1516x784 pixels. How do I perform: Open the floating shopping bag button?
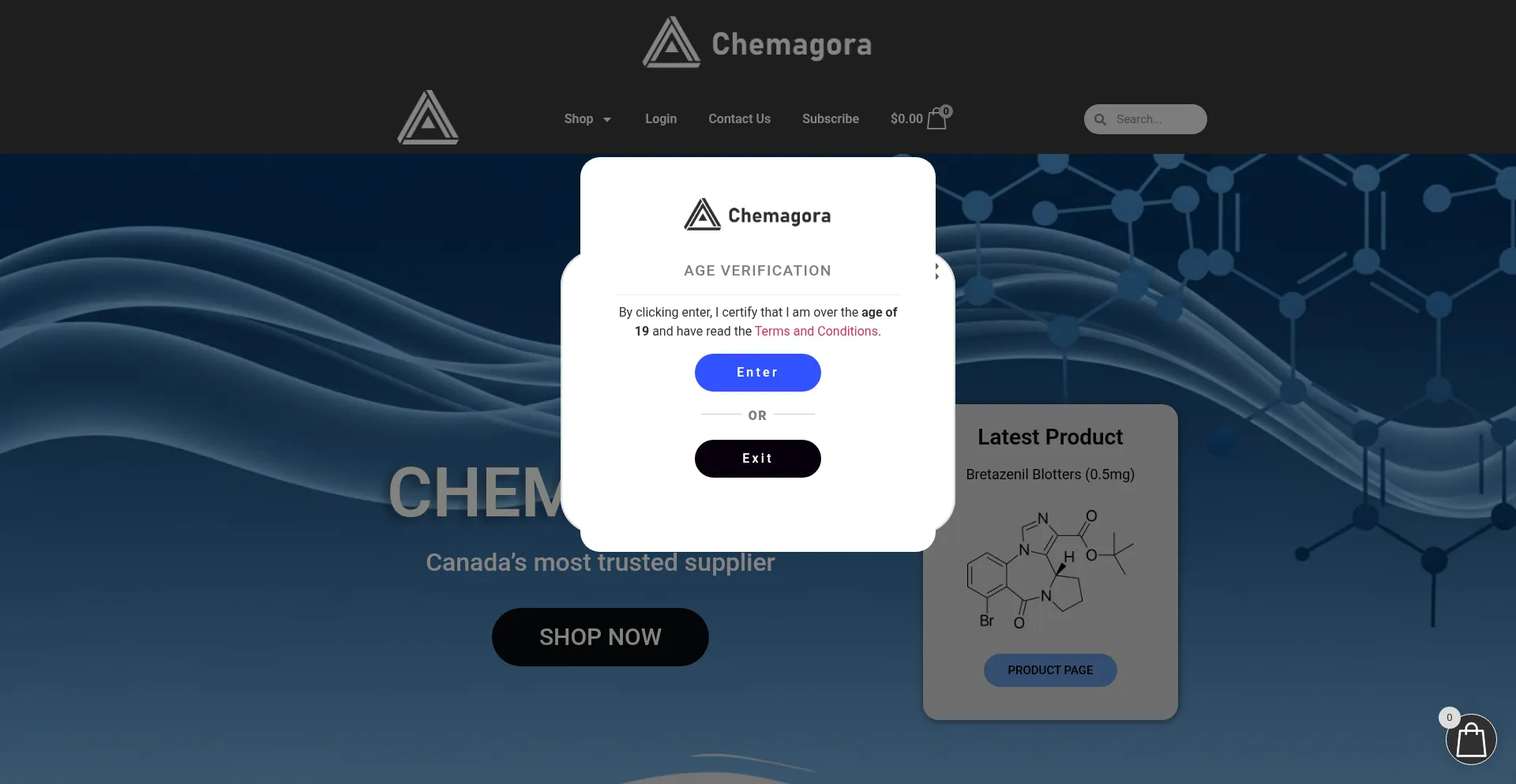[1470, 740]
